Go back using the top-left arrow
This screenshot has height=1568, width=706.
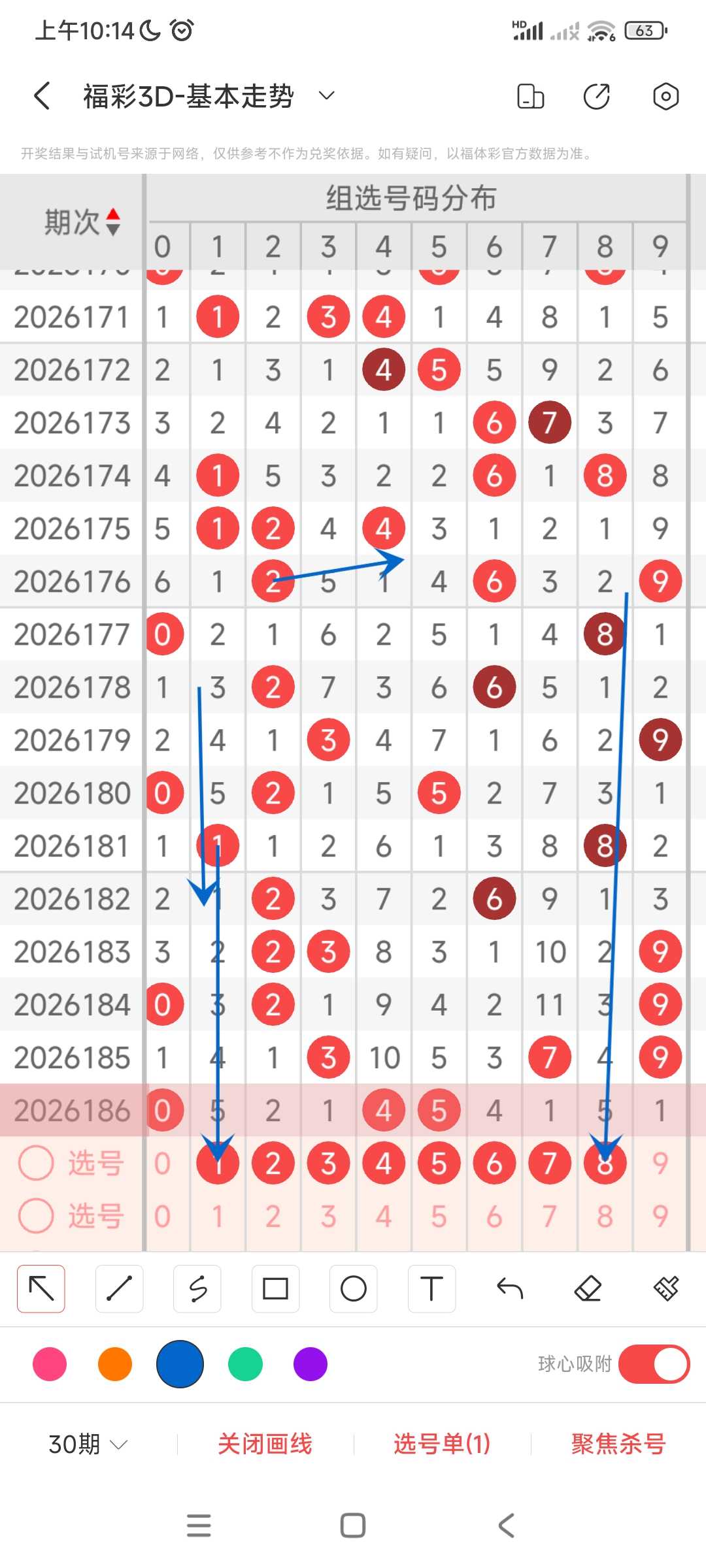[x=42, y=96]
